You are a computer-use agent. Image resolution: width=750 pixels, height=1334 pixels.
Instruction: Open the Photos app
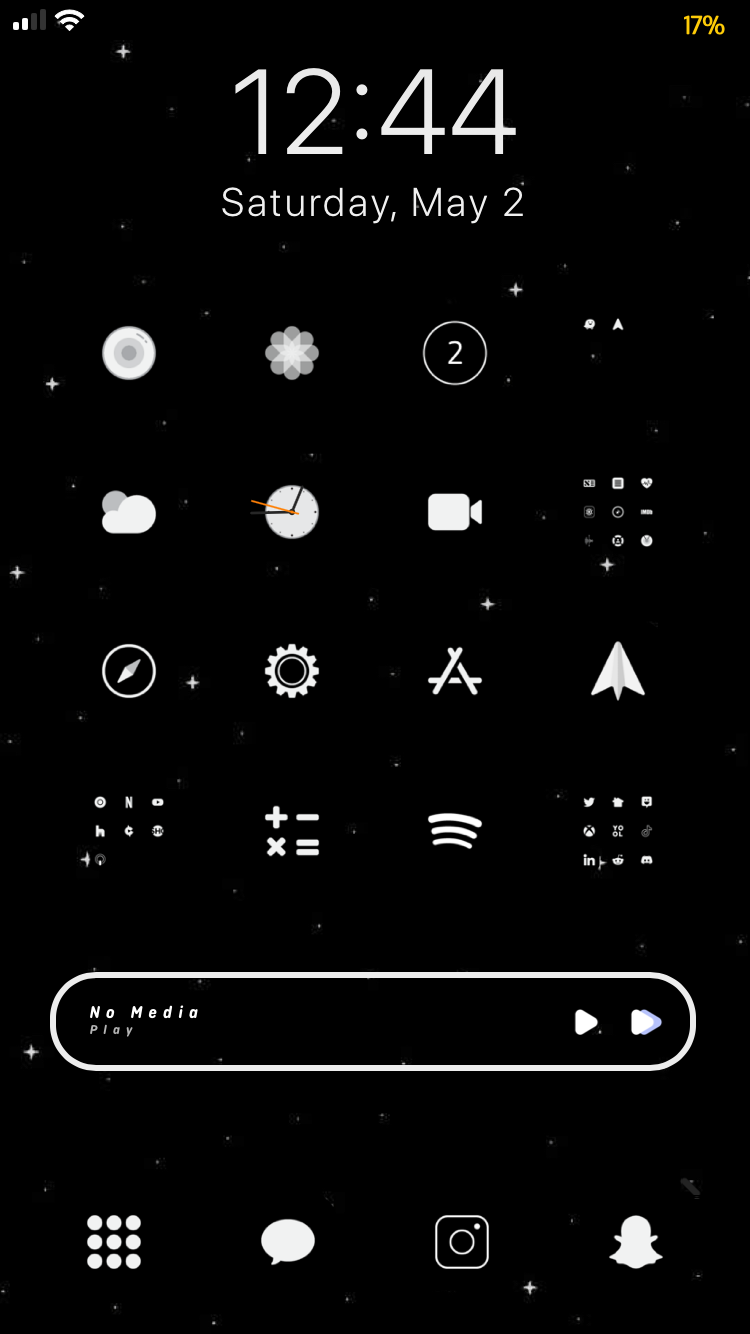click(292, 353)
